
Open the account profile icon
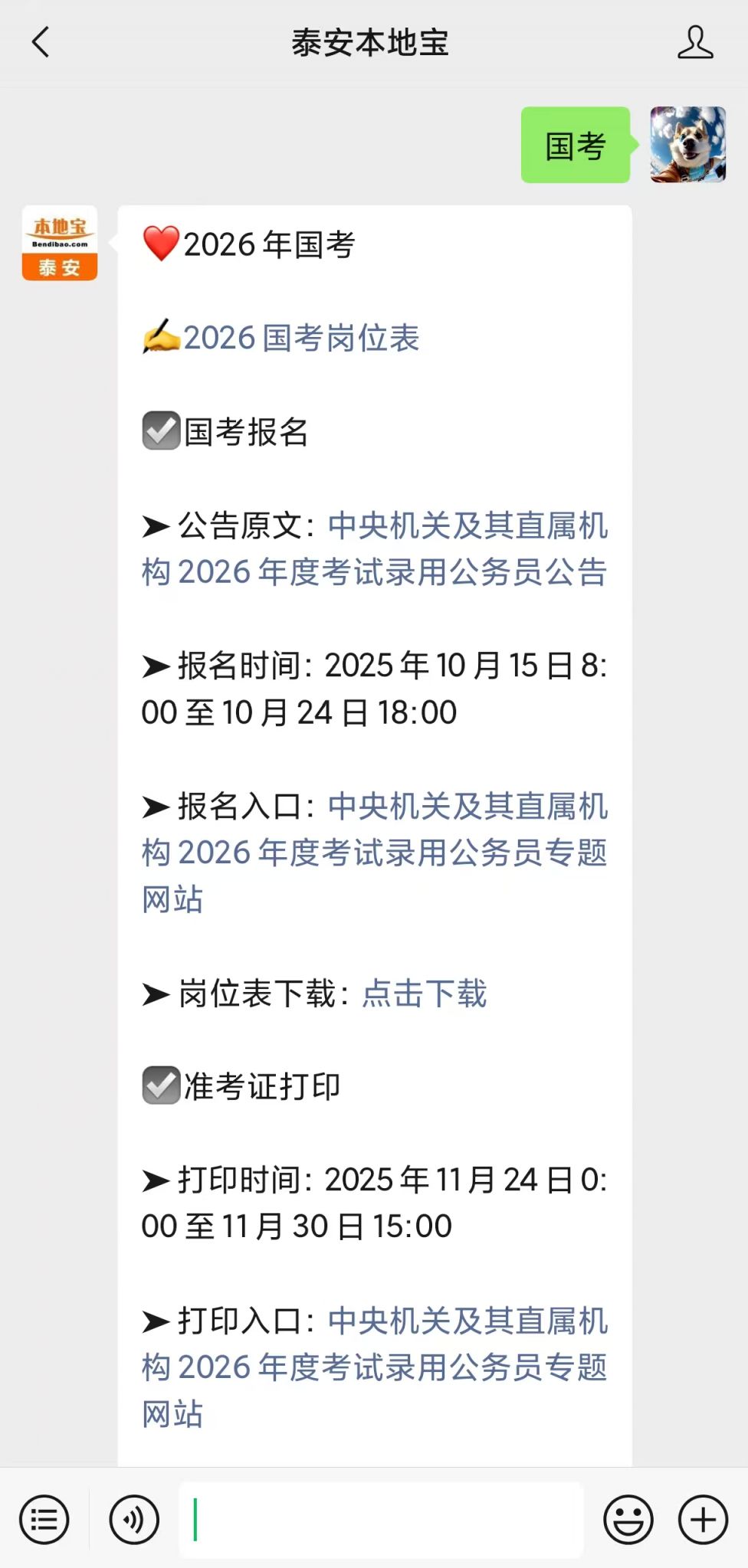coord(694,42)
